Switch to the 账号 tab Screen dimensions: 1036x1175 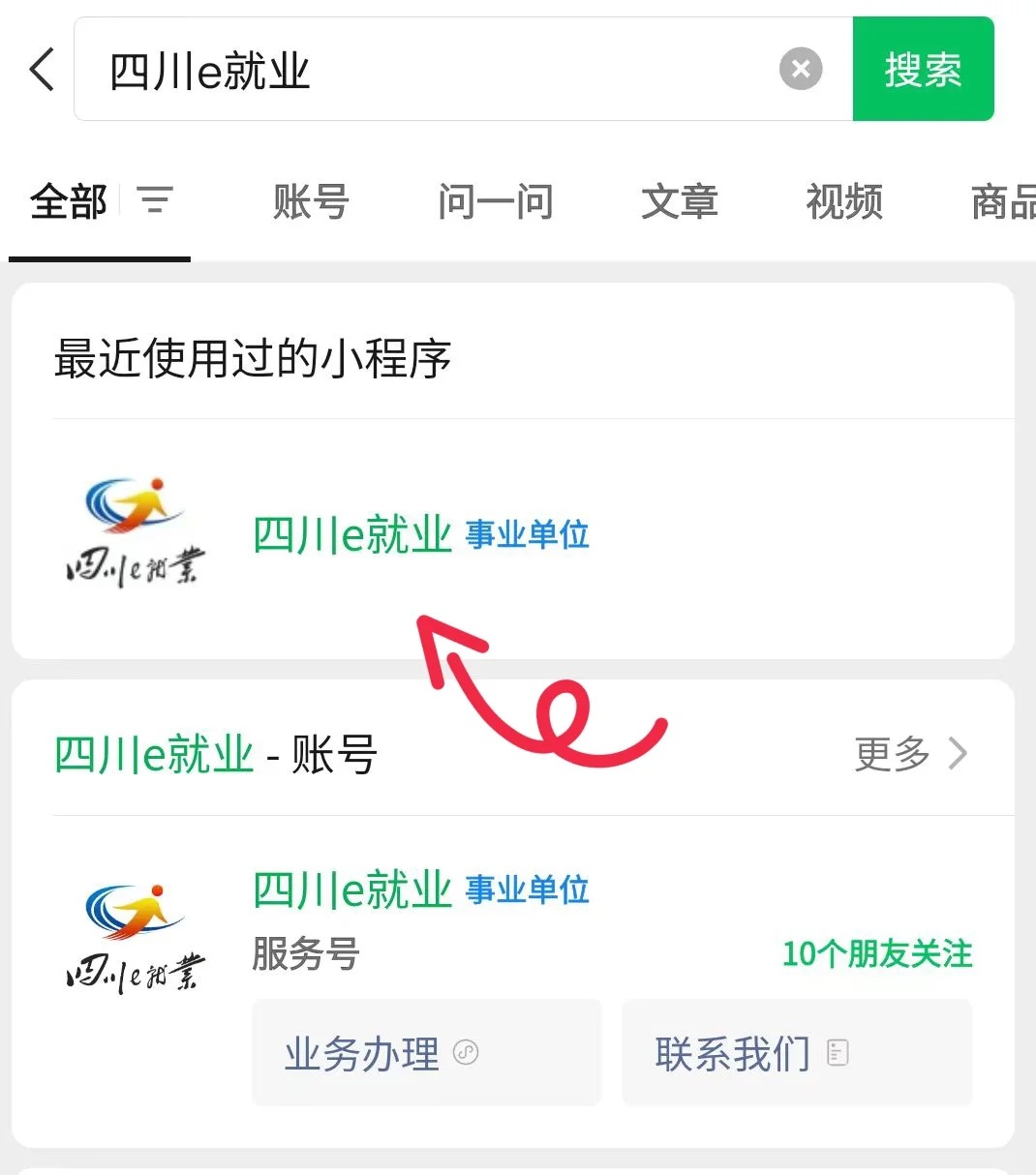(311, 202)
